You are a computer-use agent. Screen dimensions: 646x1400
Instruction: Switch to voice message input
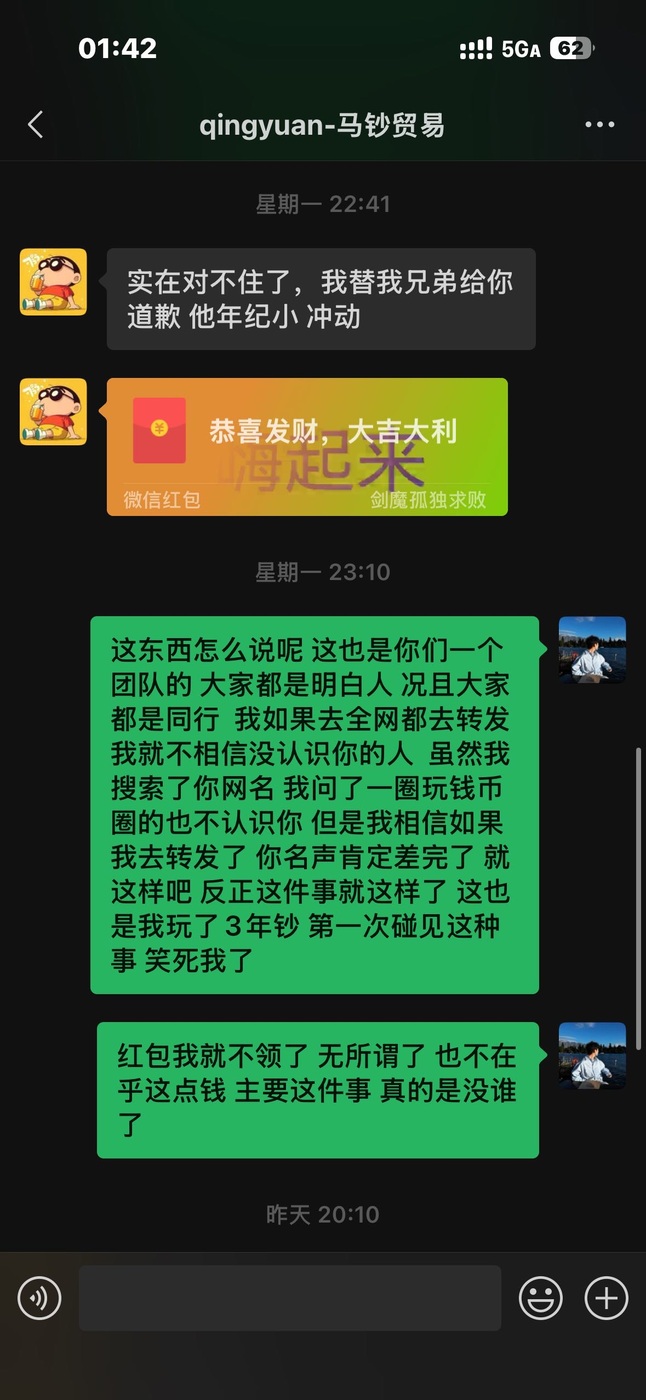tap(39, 1298)
